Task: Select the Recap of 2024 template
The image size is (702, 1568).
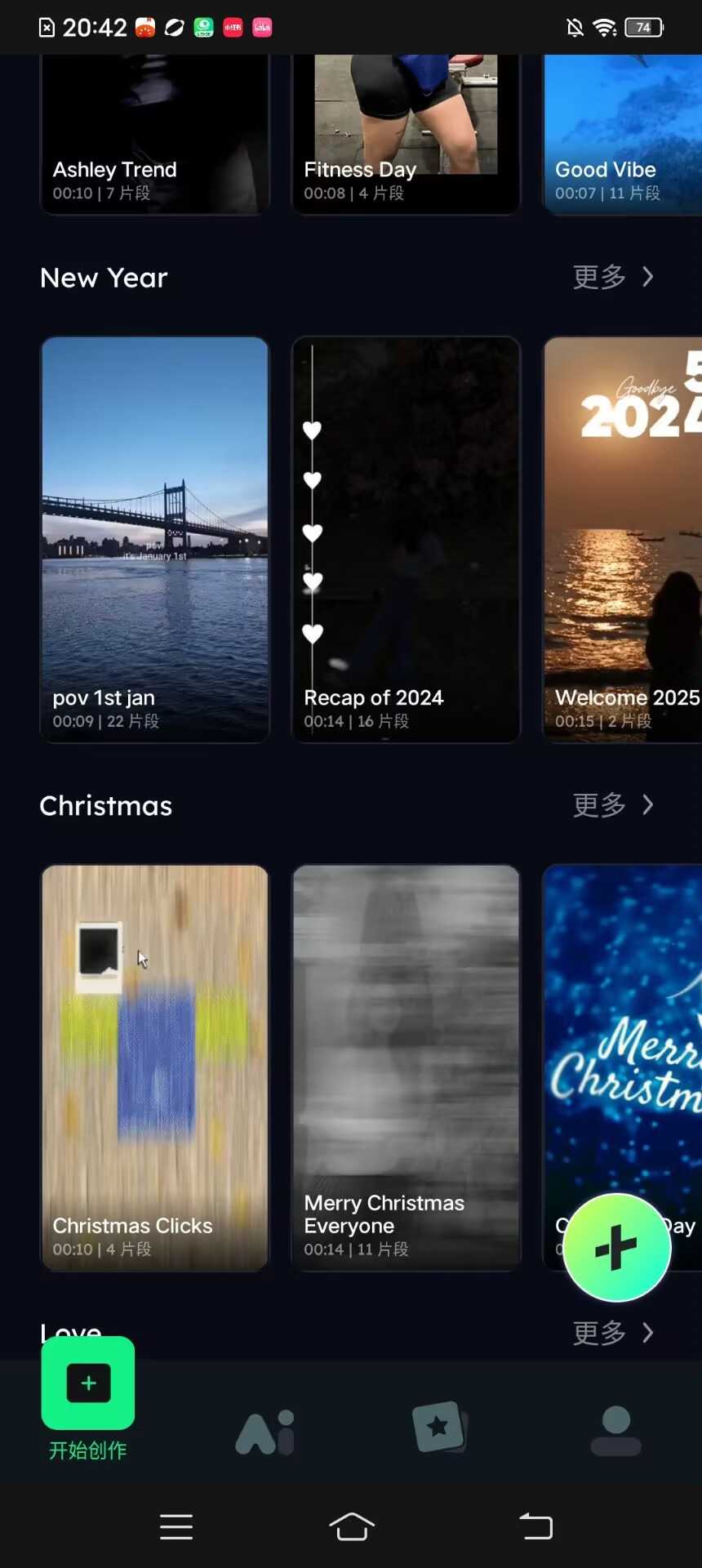Action: coord(406,539)
